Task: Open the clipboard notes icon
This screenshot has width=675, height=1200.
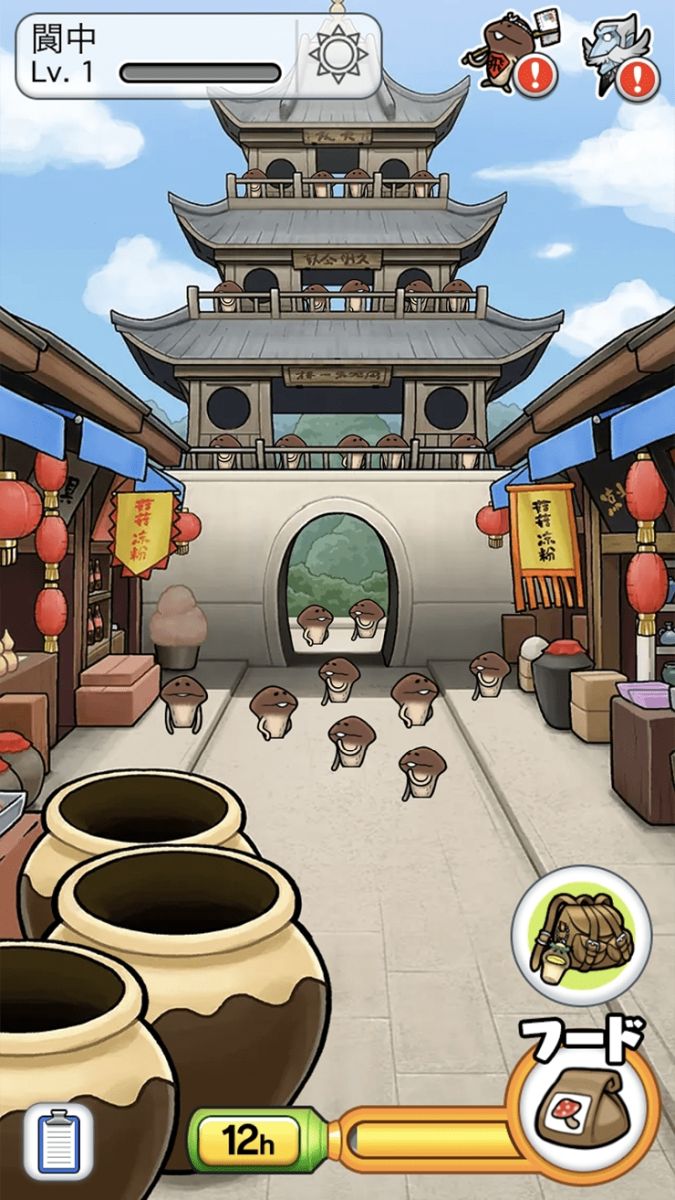Action: click(x=58, y=1138)
